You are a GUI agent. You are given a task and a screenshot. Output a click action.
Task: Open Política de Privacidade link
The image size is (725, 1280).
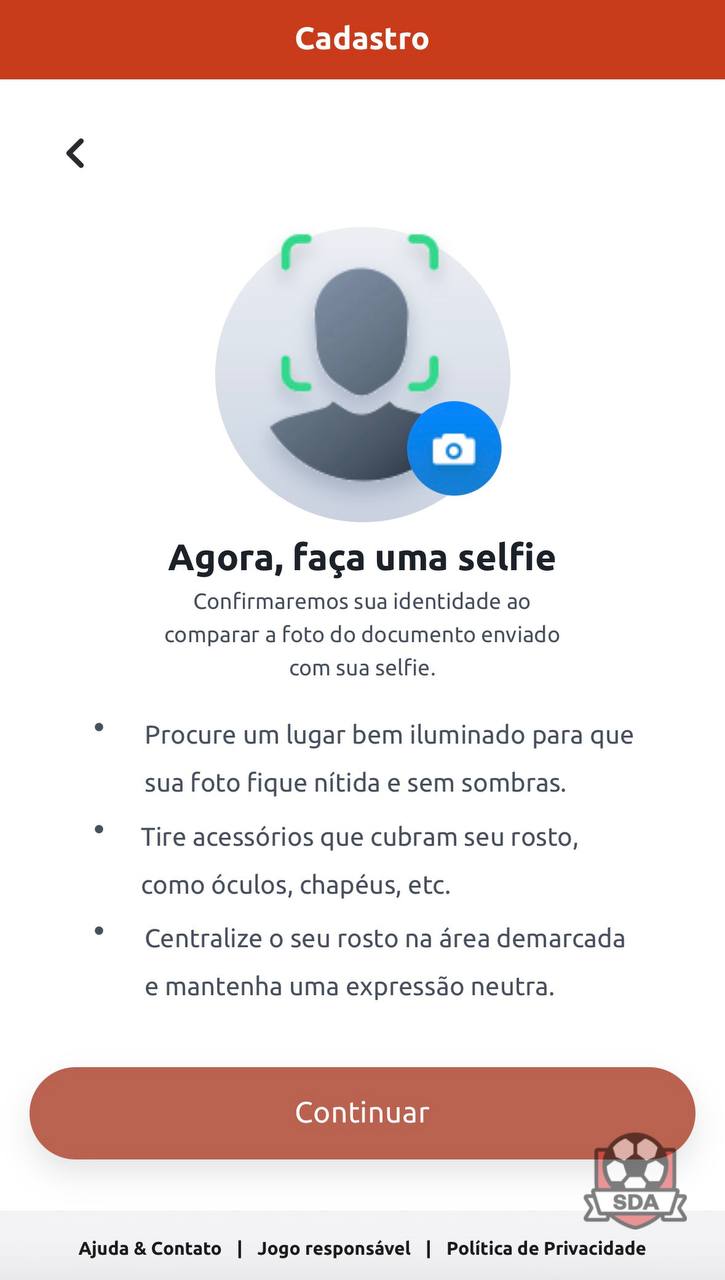click(x=546, y=1248)
